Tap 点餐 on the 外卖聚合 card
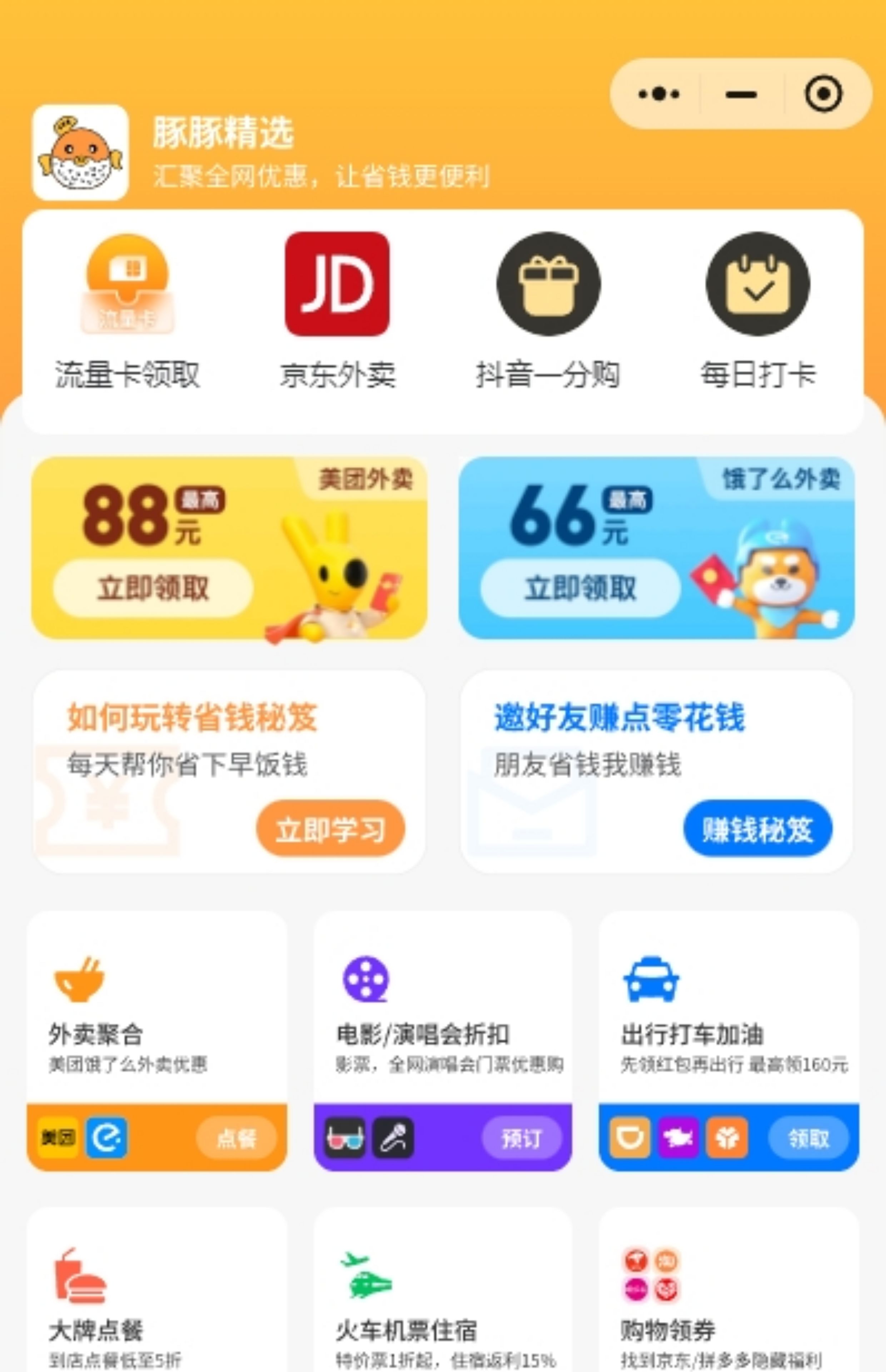Screen dimensions: 886x1372 [x=236, y=1138]
